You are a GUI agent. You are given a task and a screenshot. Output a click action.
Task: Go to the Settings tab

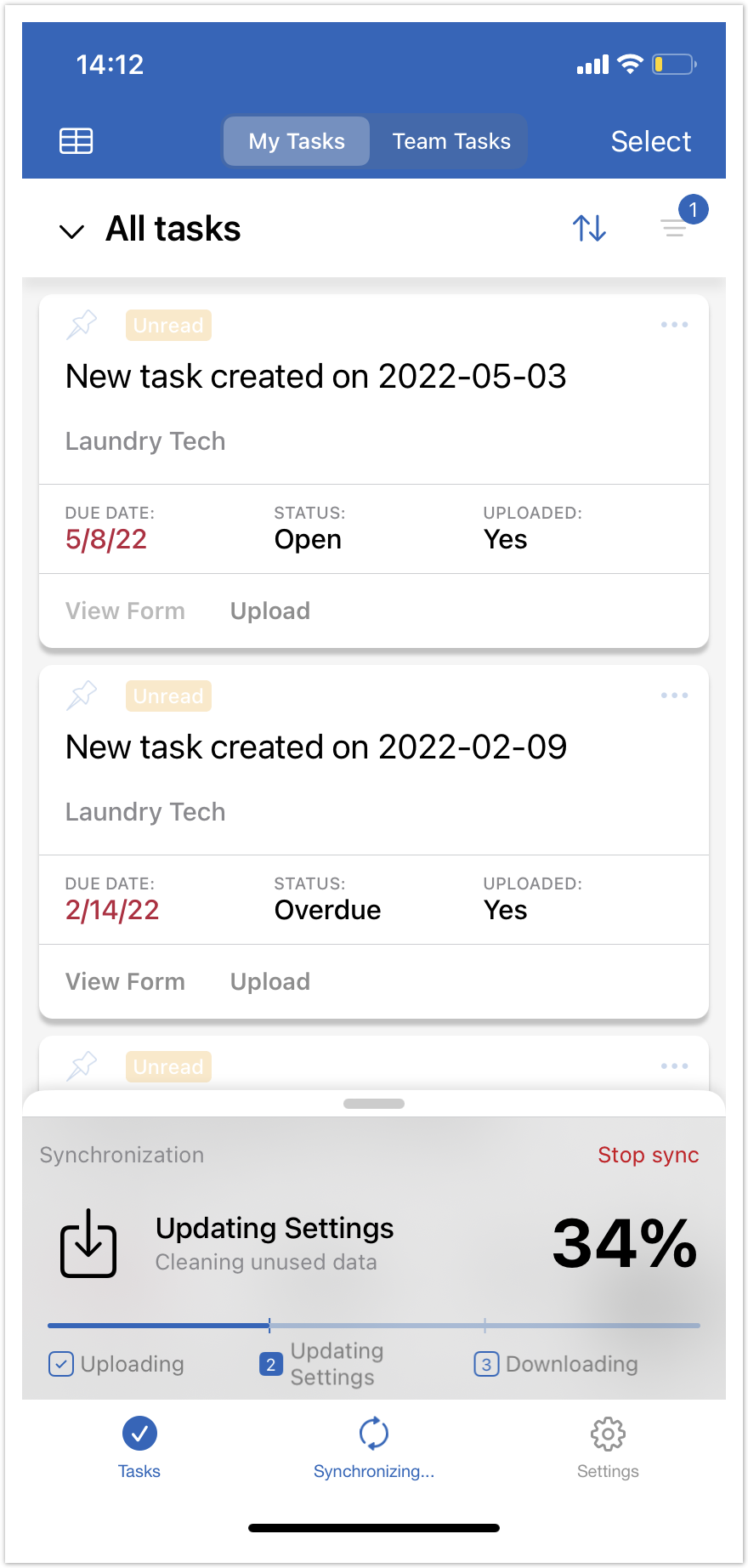tap(608, 1447)
